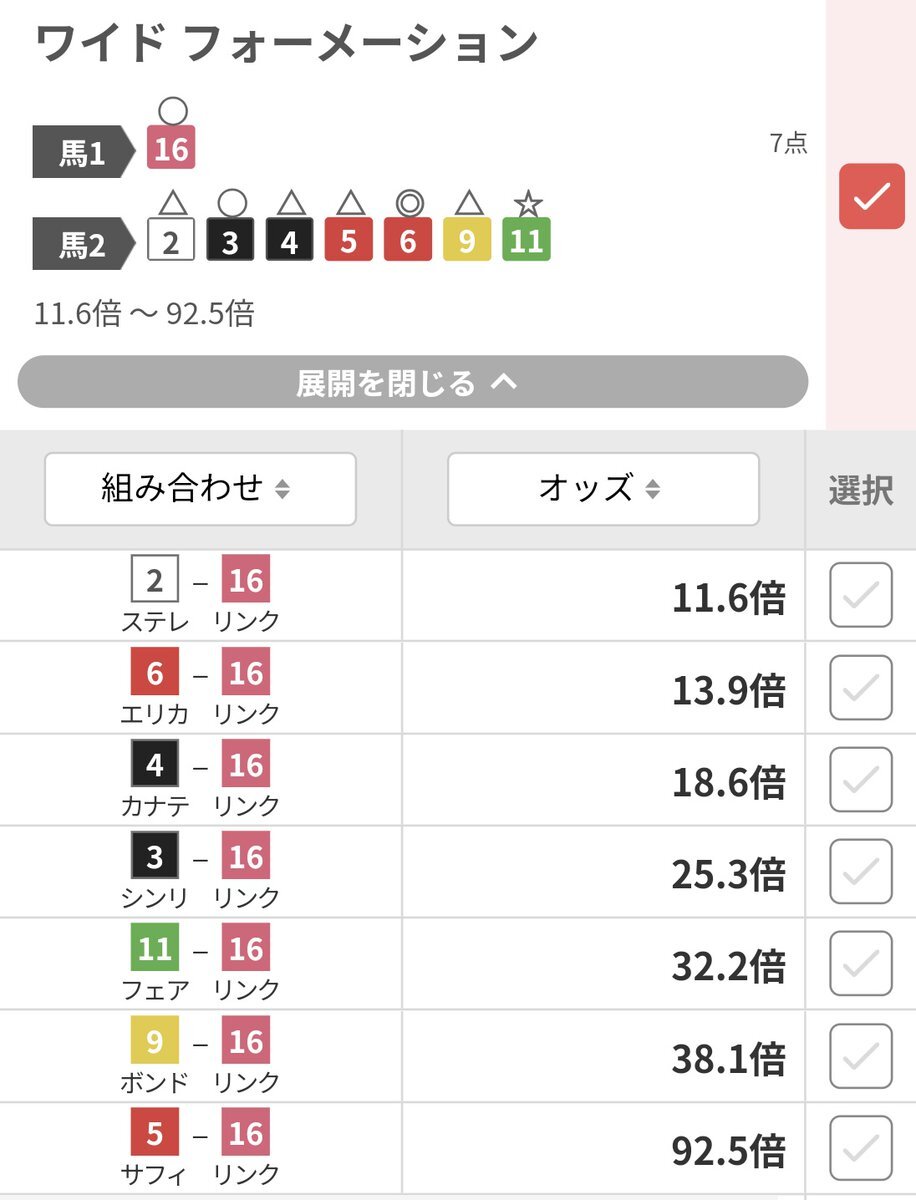This screenshot has height=1200, width=916.
Task: Check the selection box for 6-16 combination
Action: coord(859,688)
